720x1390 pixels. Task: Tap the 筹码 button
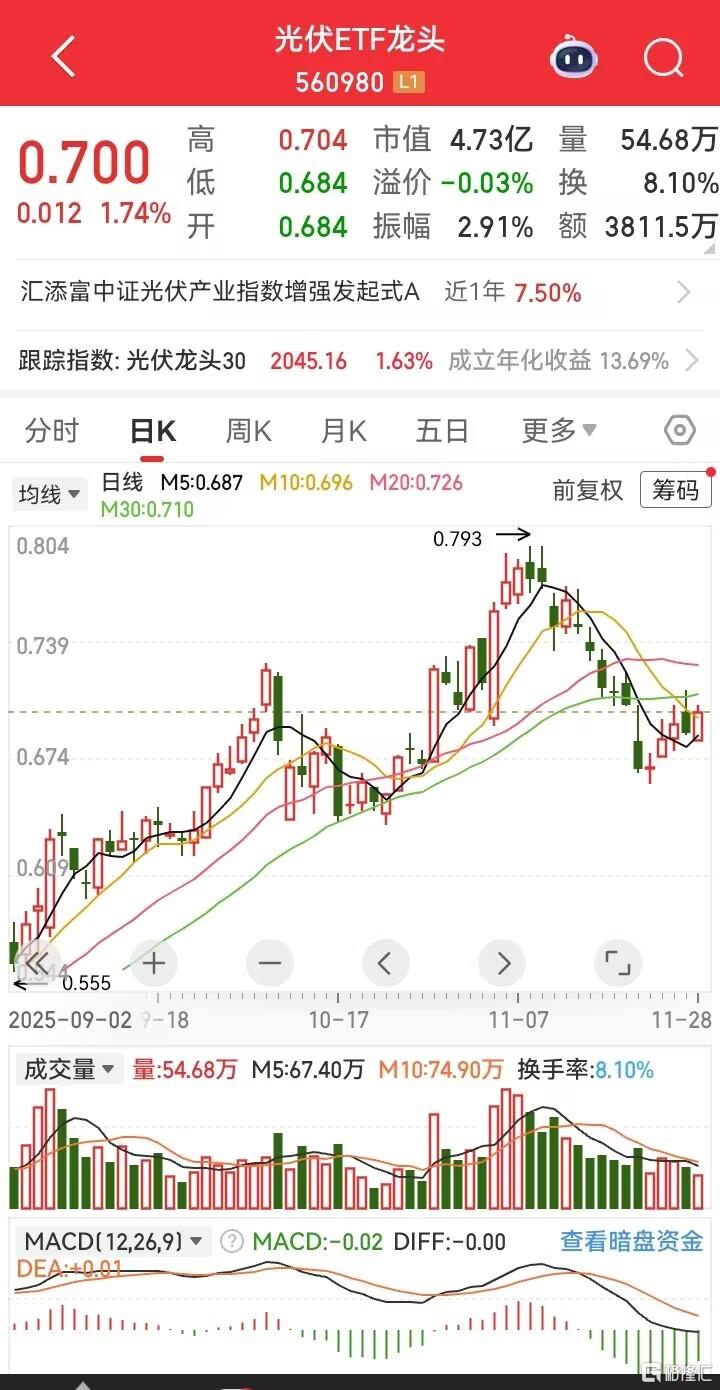pos(676,490)
